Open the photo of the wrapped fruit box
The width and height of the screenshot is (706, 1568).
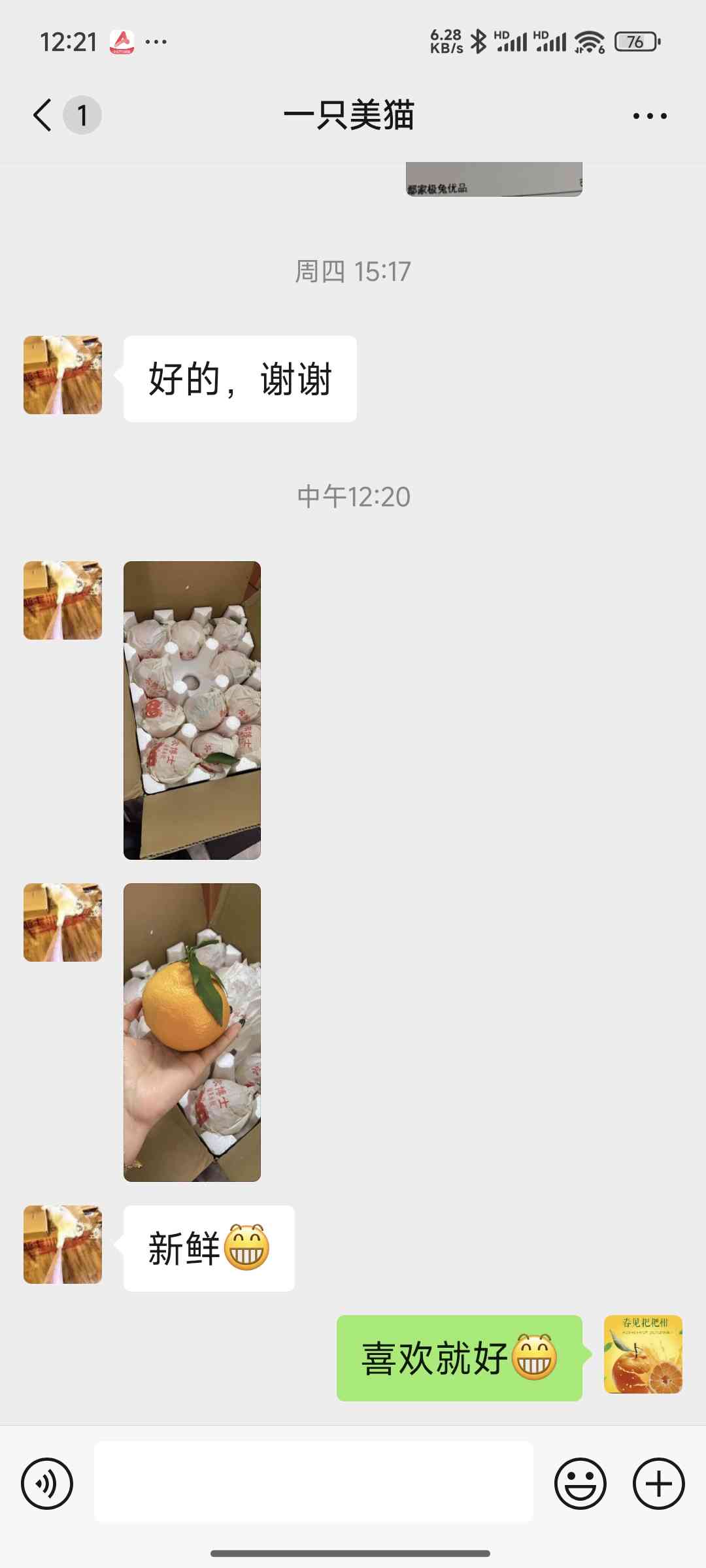coord(192,710)
